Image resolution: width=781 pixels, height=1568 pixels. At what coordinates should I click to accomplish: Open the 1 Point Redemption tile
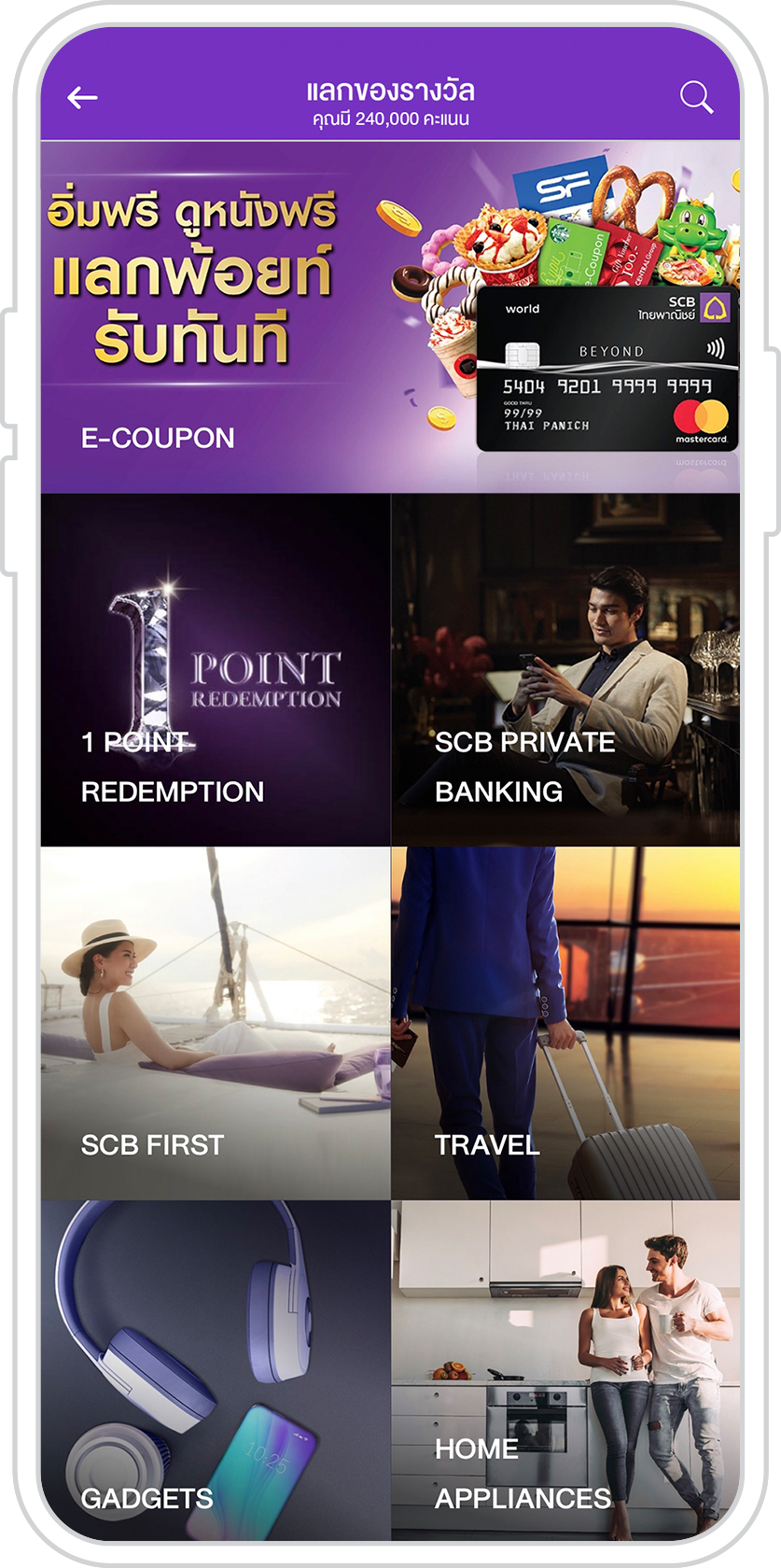[216, 670]
